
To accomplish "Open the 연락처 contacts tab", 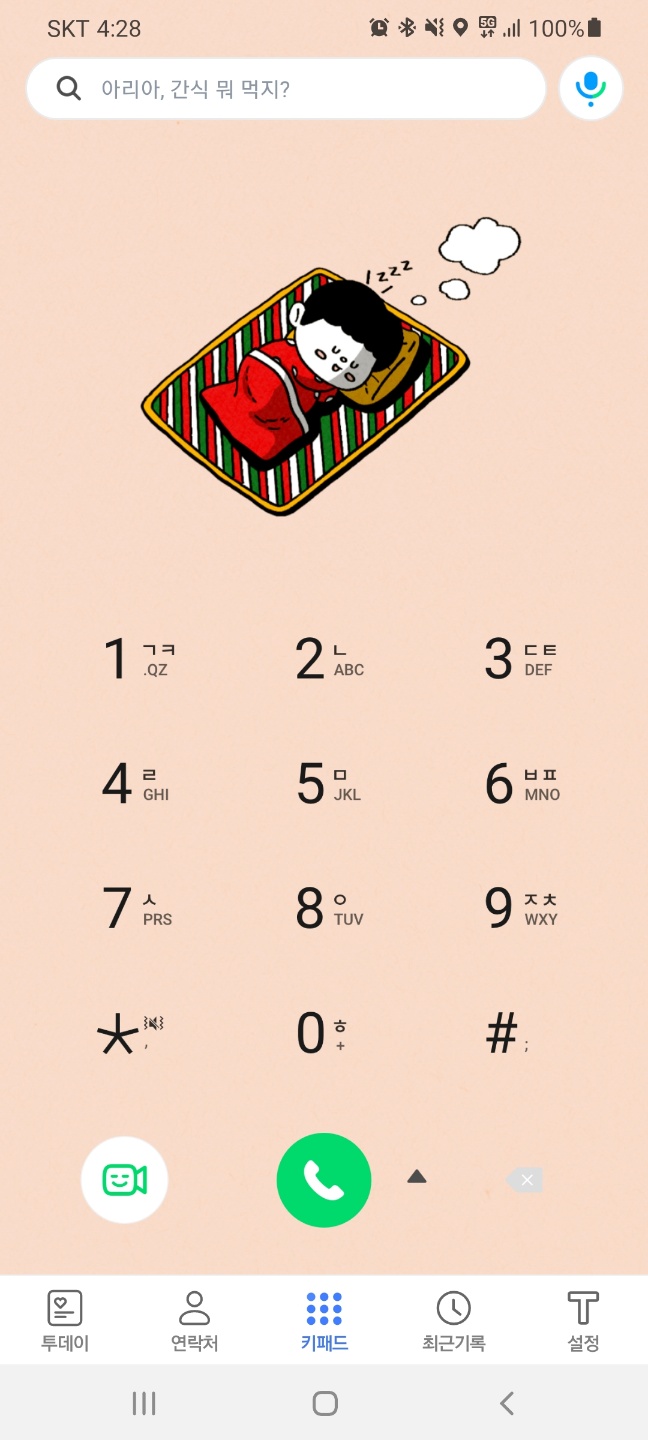I will (194, 1320).
